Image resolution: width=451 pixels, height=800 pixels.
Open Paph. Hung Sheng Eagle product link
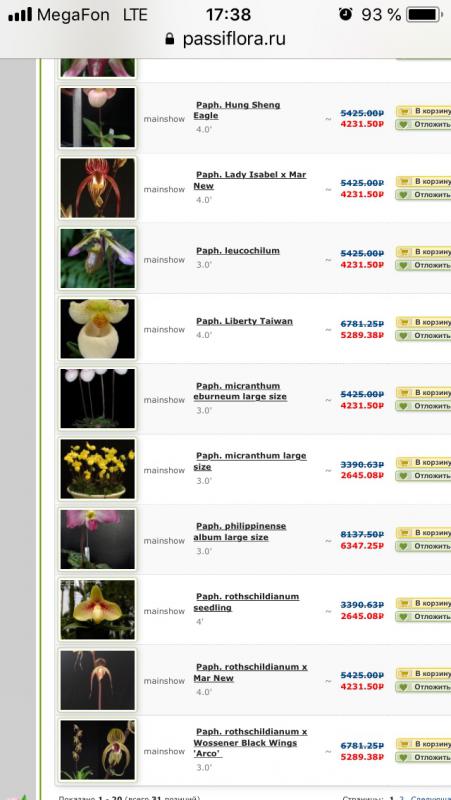[237, 110]
